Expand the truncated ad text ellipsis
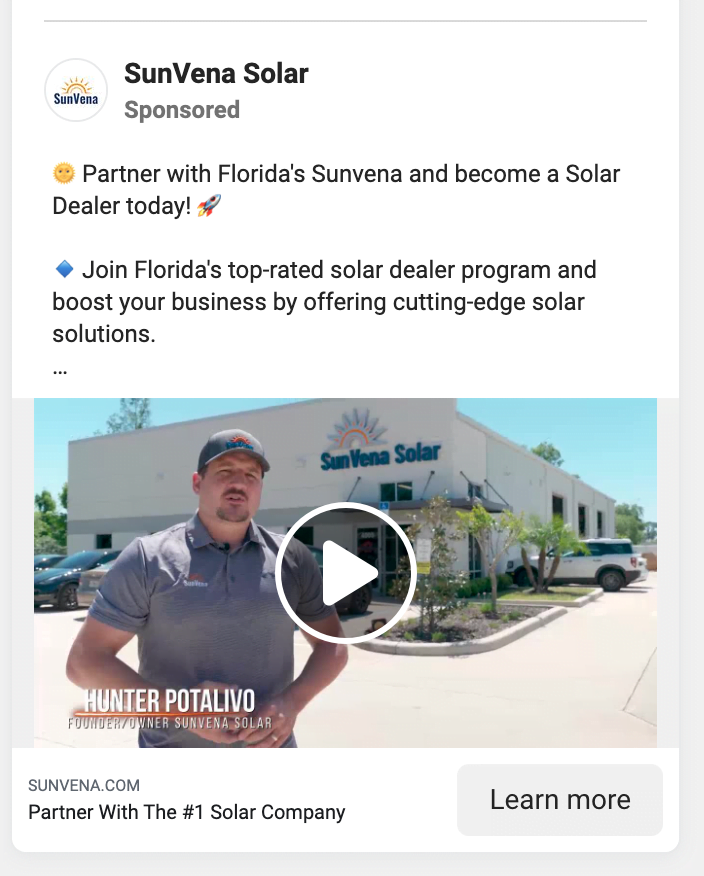This screenshot has width=704, height=876. pyautogui.click(x=60, y=368)
